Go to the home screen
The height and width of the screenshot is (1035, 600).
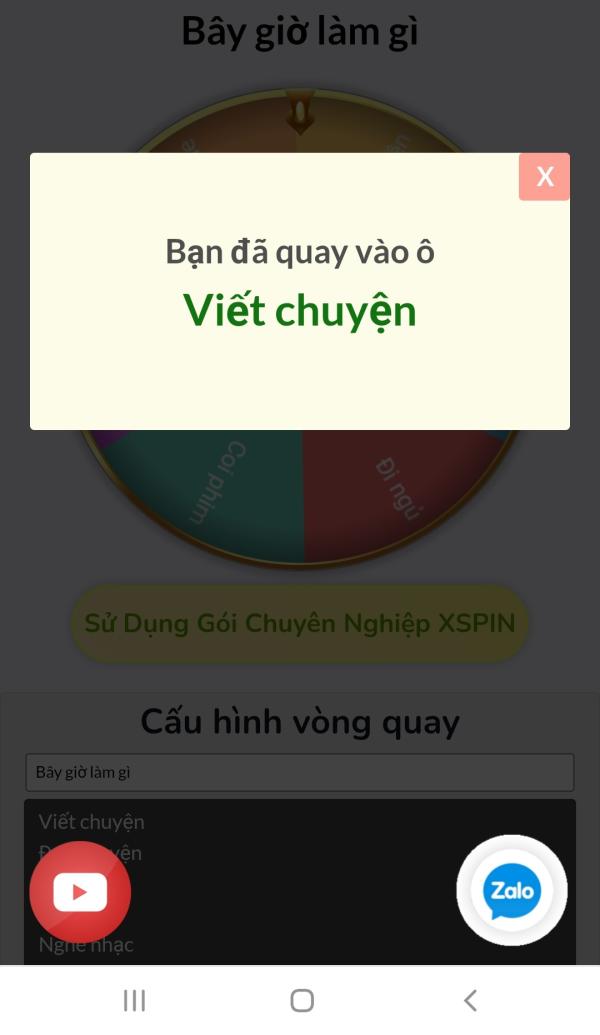coord(301,1000)
